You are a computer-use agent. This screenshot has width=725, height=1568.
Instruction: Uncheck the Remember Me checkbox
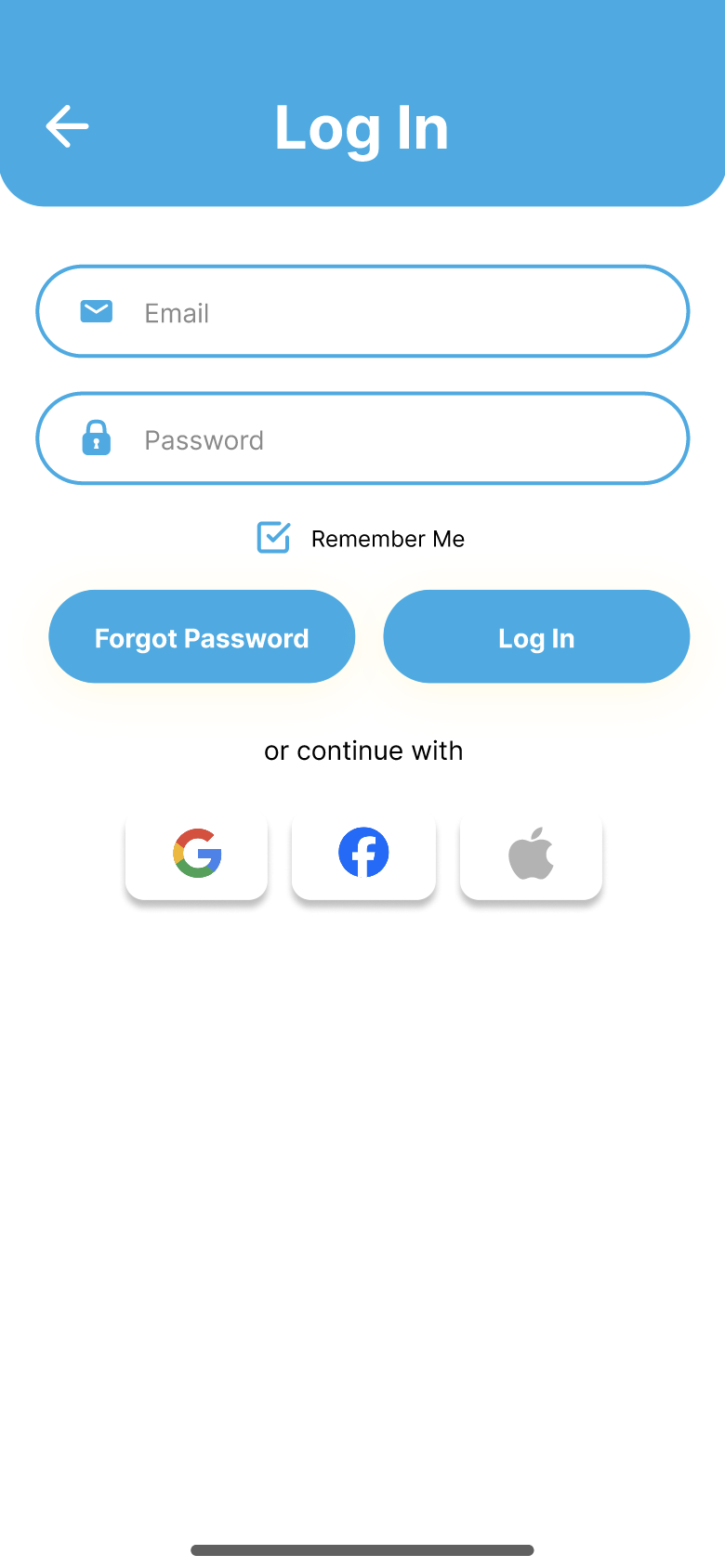click(273, 538)
